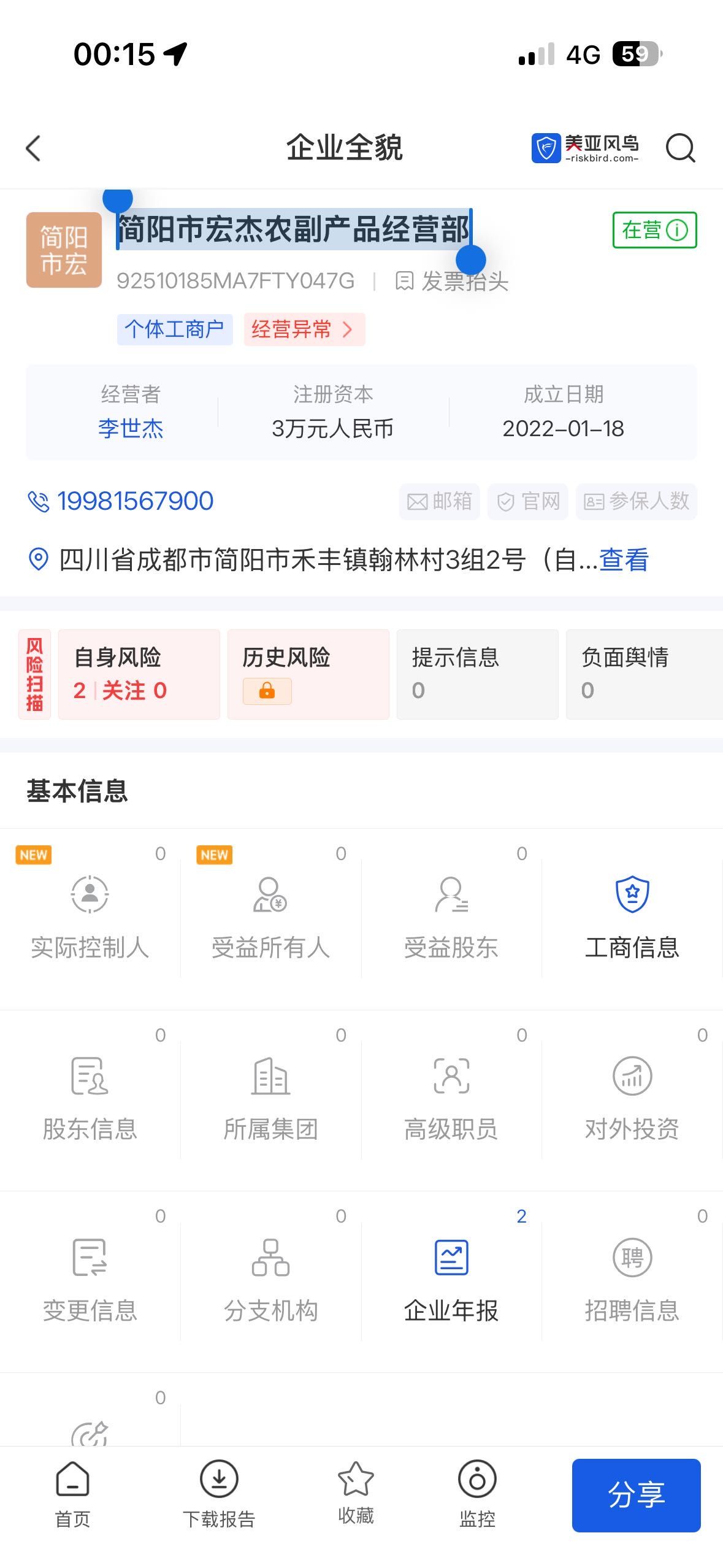The image size is (723, 1568).
Task: Open 提示信息 notice card
Action: 477,674
